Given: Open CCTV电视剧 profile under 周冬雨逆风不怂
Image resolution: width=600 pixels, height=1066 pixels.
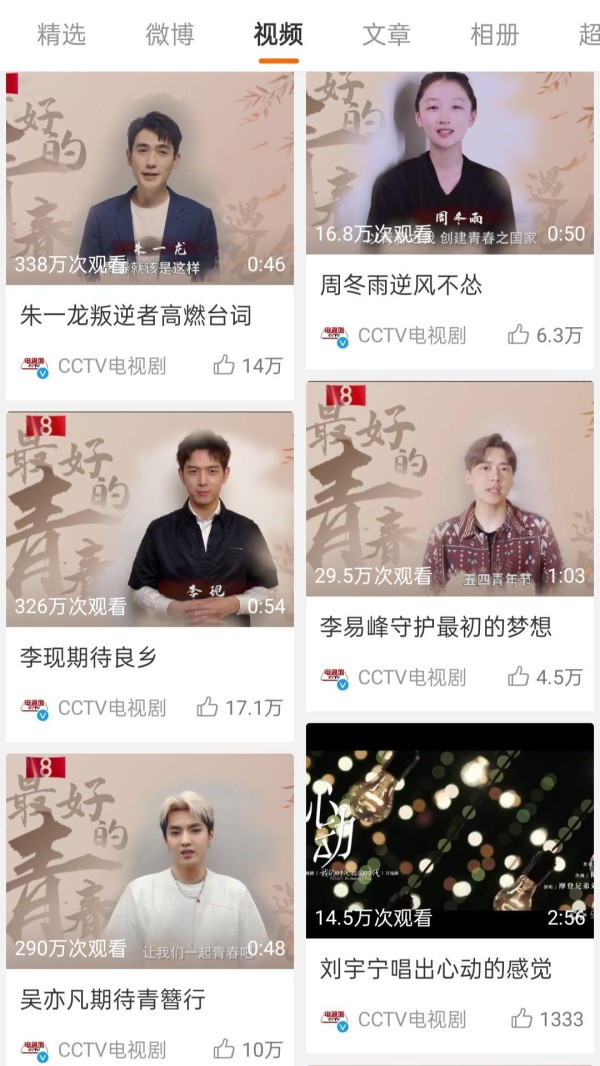Looking at the screenshot, I should [394, 336].
